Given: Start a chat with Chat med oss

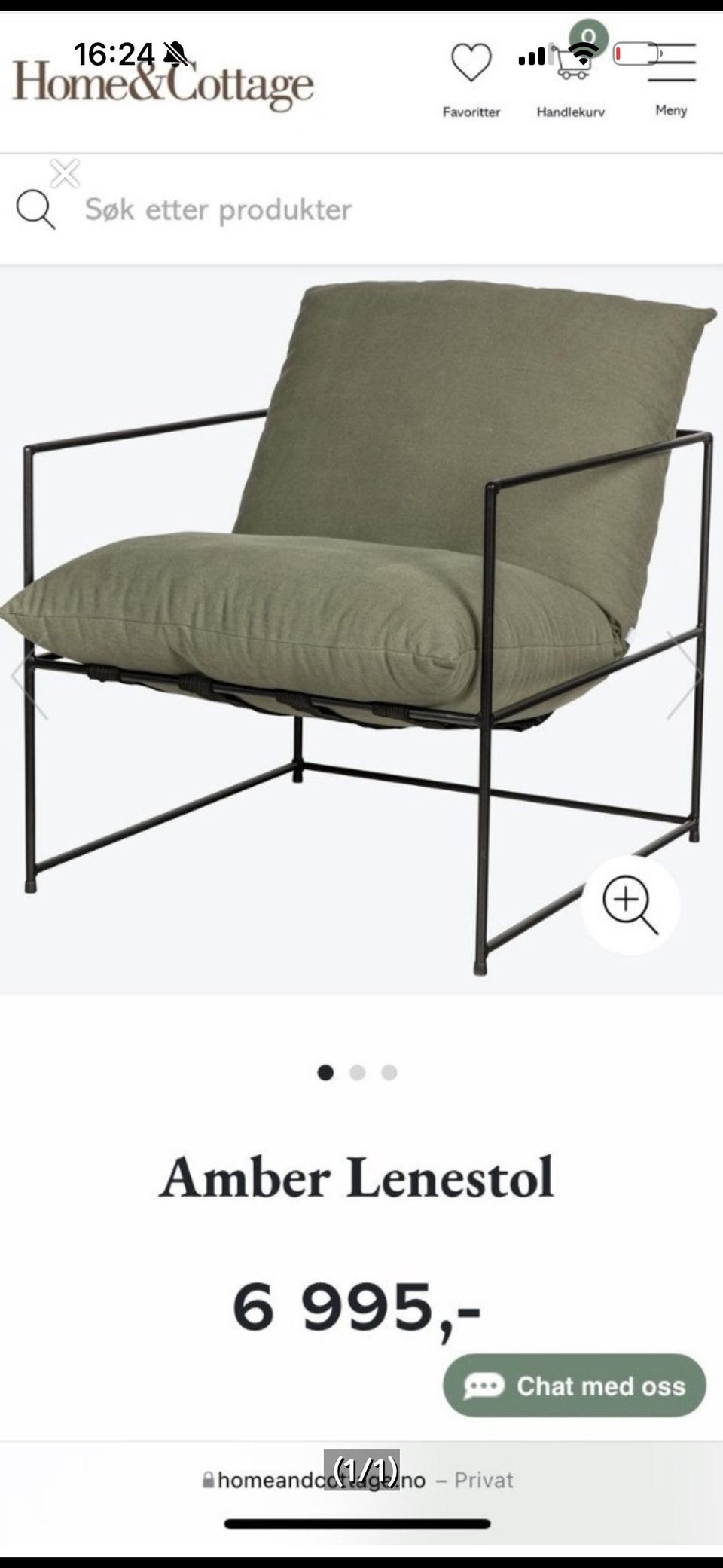Looking at the screenshot, I should tap(574, 1385).
